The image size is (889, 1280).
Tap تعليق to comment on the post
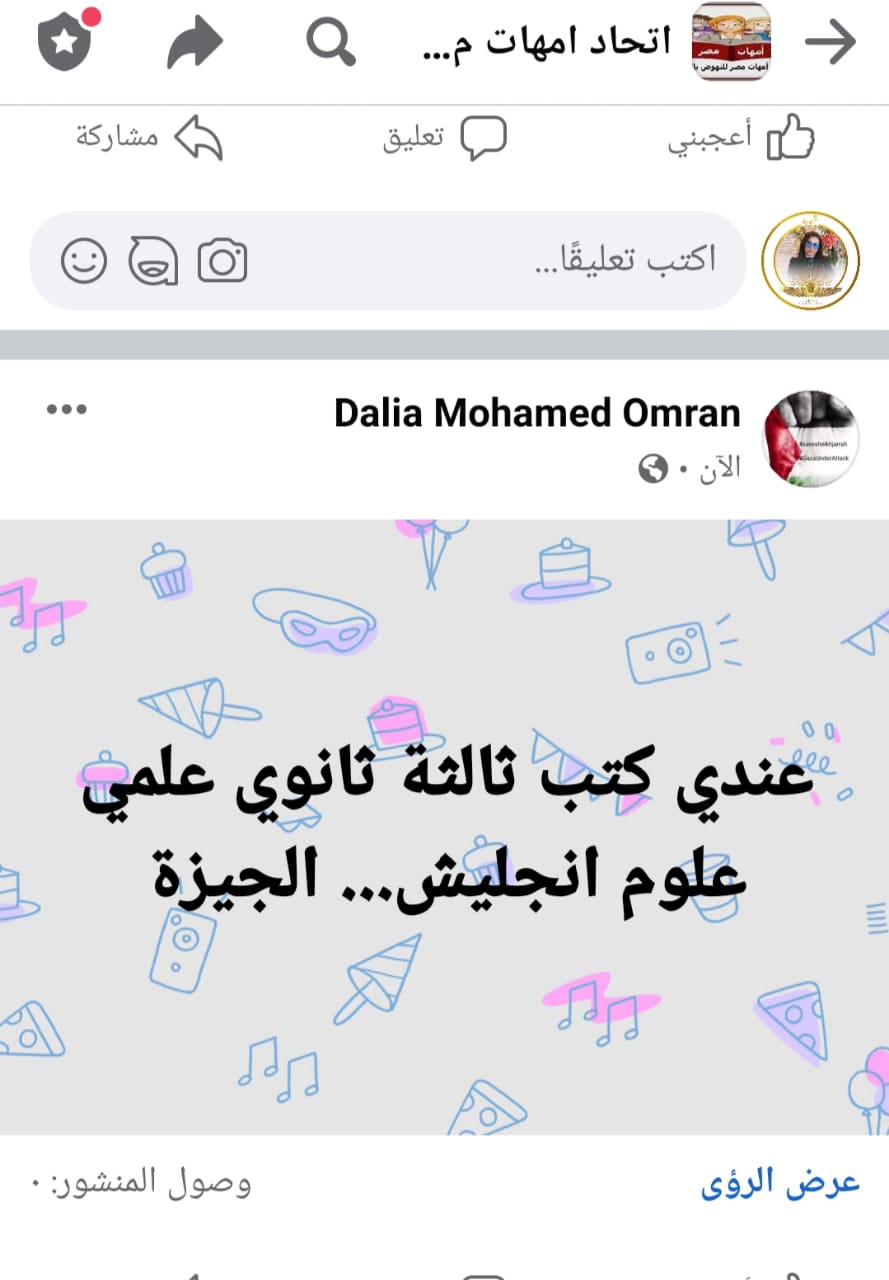click(445, 138)
